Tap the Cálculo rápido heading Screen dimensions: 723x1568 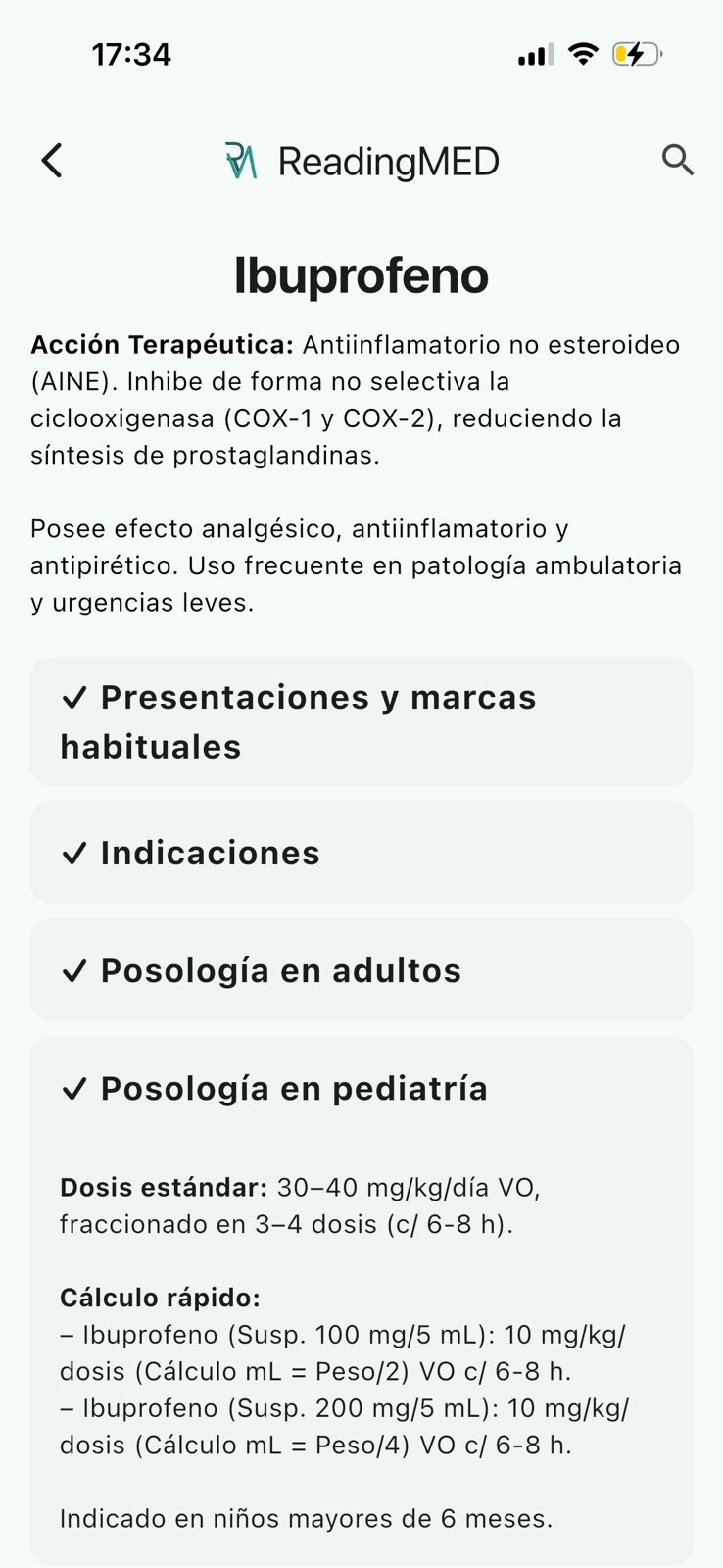point(159,1298)
